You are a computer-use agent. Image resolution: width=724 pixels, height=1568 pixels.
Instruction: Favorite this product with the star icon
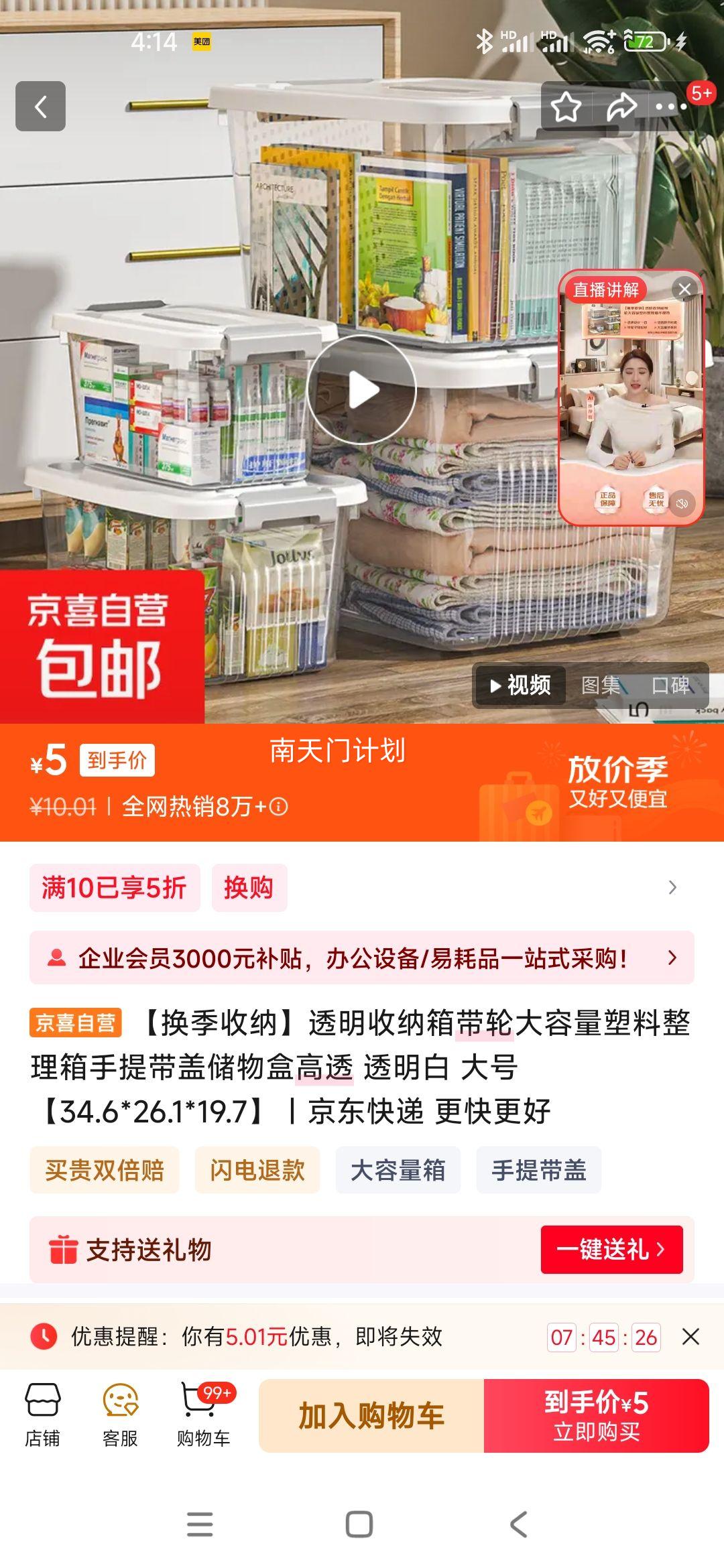(x=566, y=107)
